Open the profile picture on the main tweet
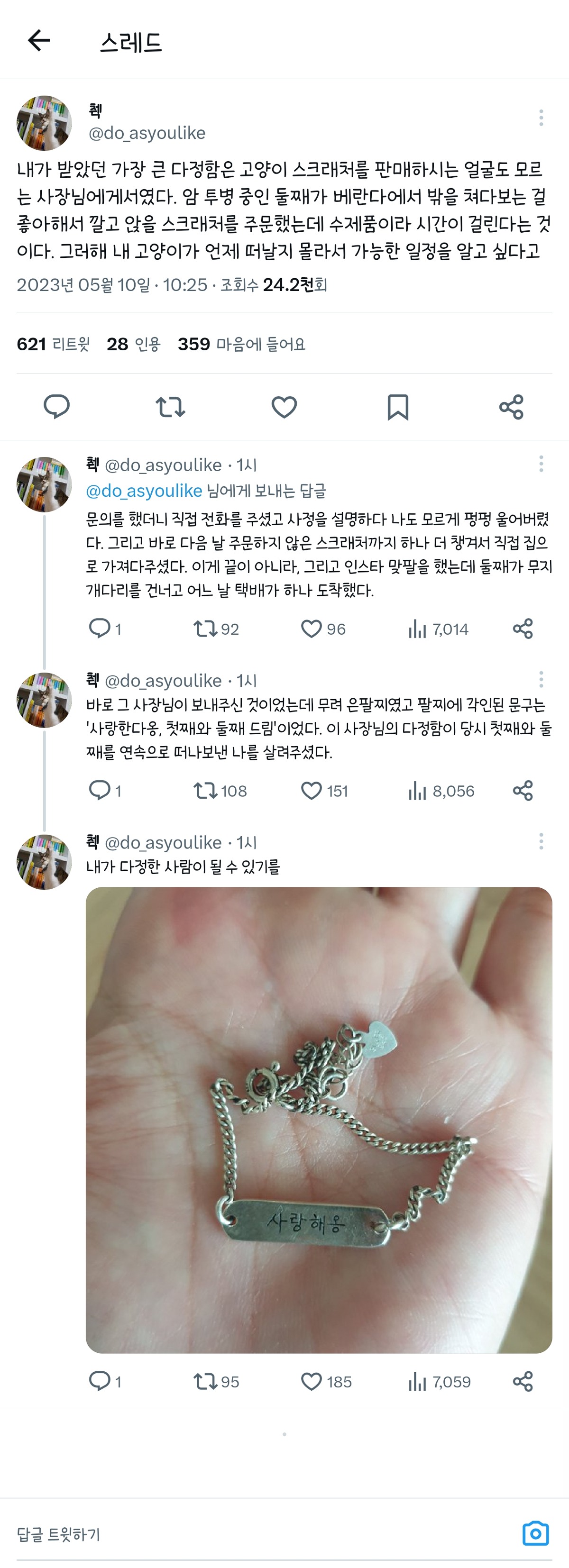The width and height of the screenshot is (569, 1568). point(44,123)
